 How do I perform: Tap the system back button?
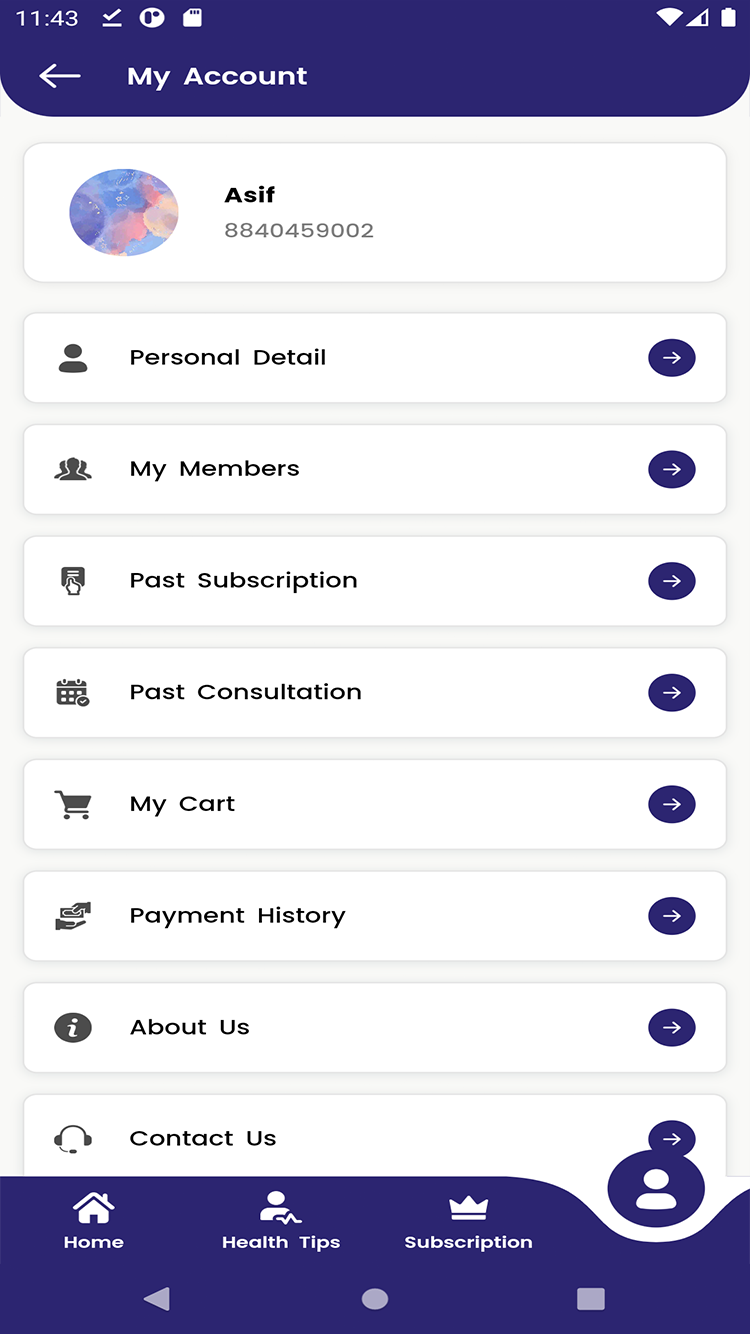click(x=157, y=1299)
